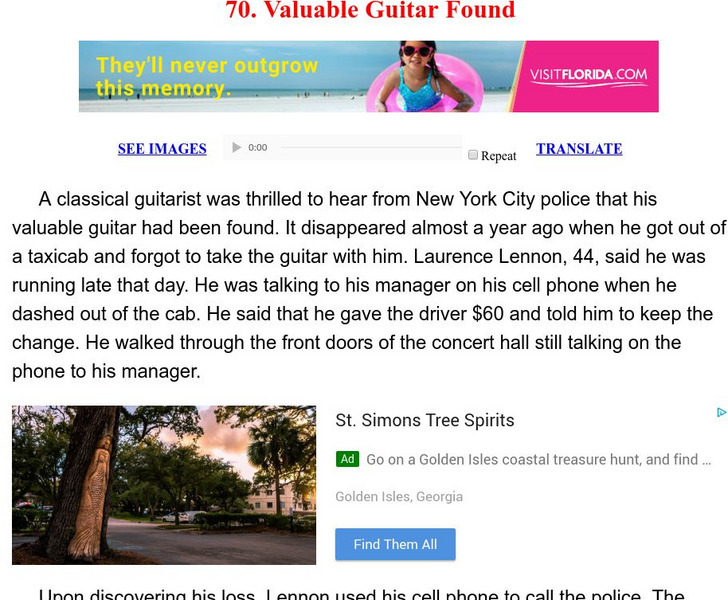Tap the audio progress bar
Screen dimensions: 728x600
(370, 148)
